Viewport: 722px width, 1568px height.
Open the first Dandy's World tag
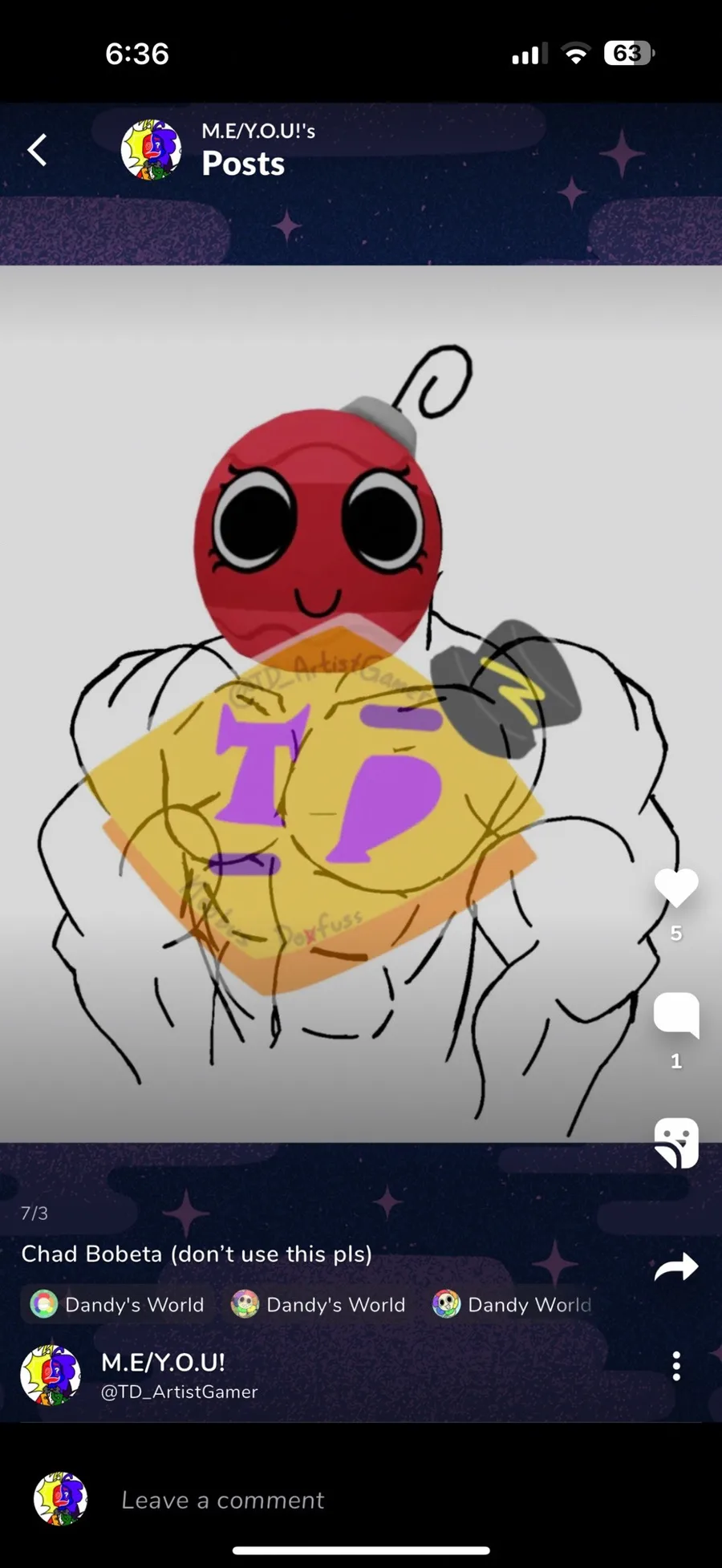coord(118,1305)
